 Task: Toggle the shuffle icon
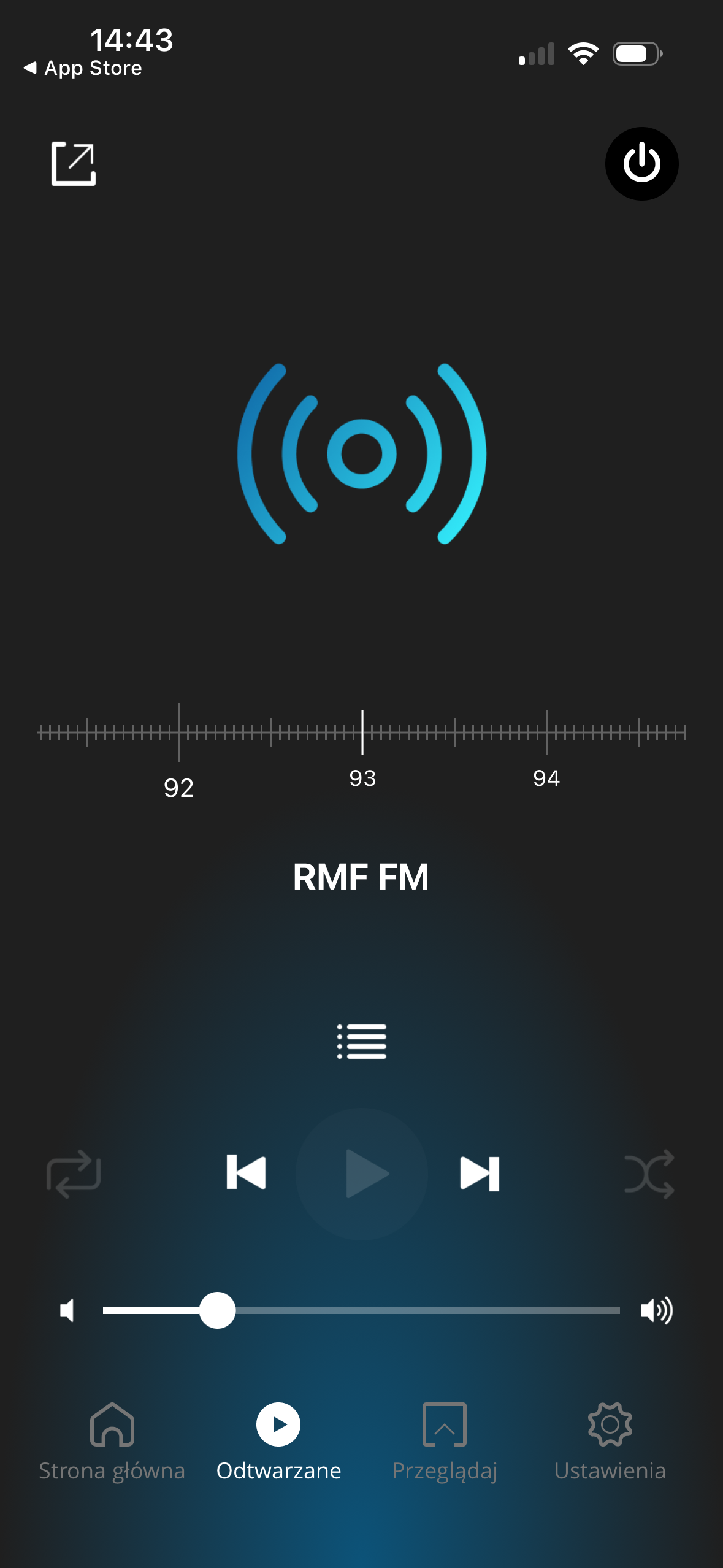(x=649, y=1174)
